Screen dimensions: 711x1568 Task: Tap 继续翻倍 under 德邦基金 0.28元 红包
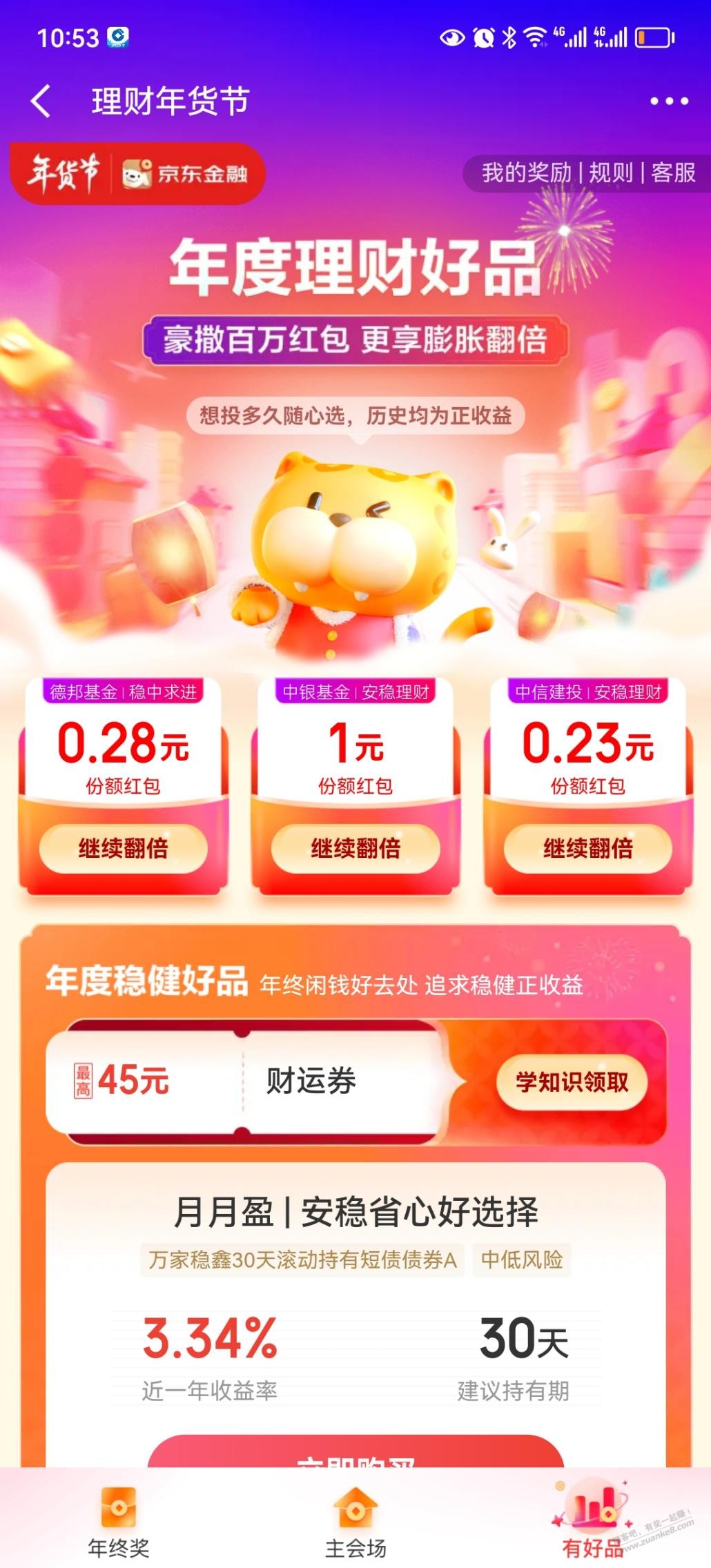point(124,847)
